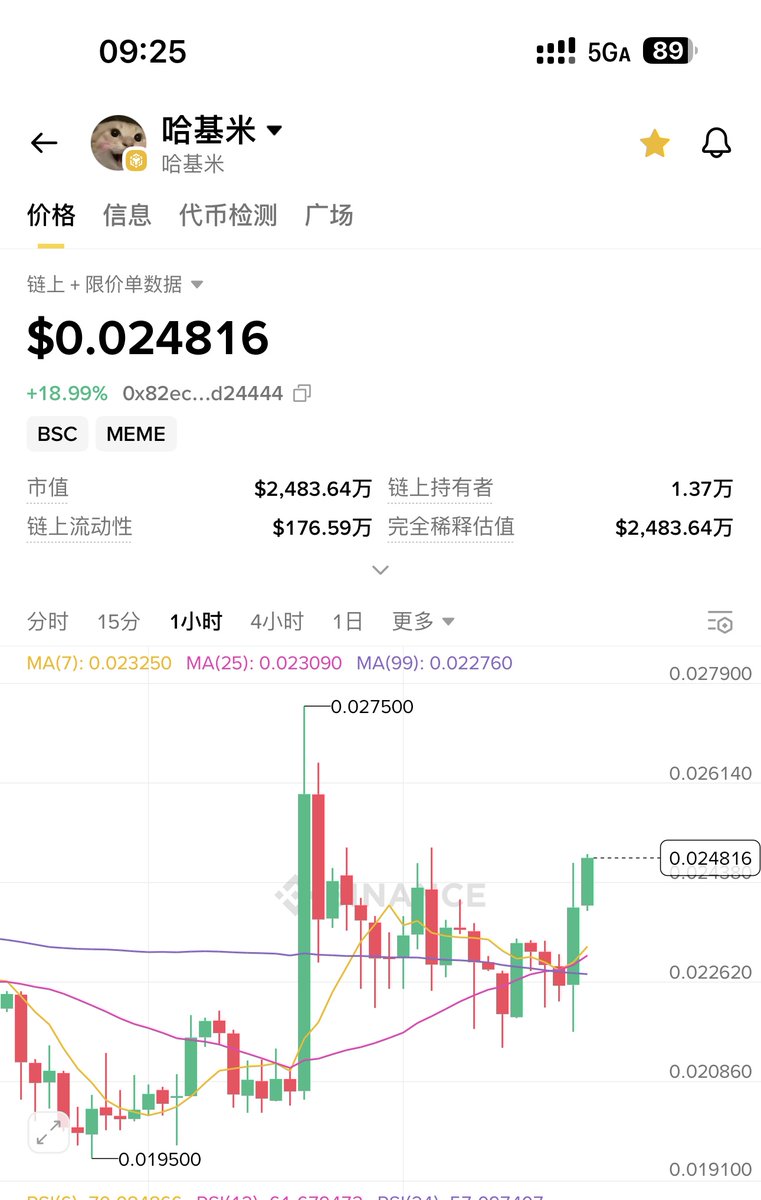The width and height of the screenshot is (761, 1200).
Task: Open the price alert bell
Action: click(716, 144)
